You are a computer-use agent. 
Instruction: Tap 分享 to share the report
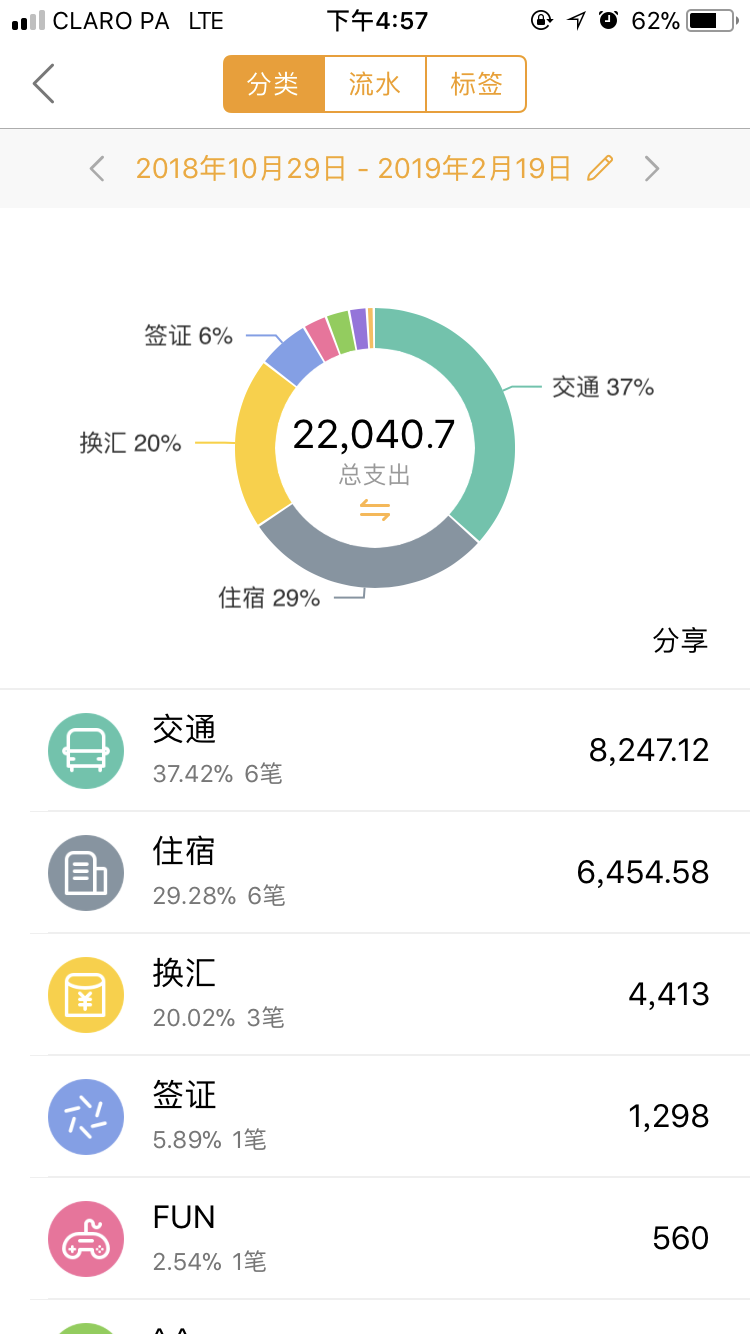[680, 641]
